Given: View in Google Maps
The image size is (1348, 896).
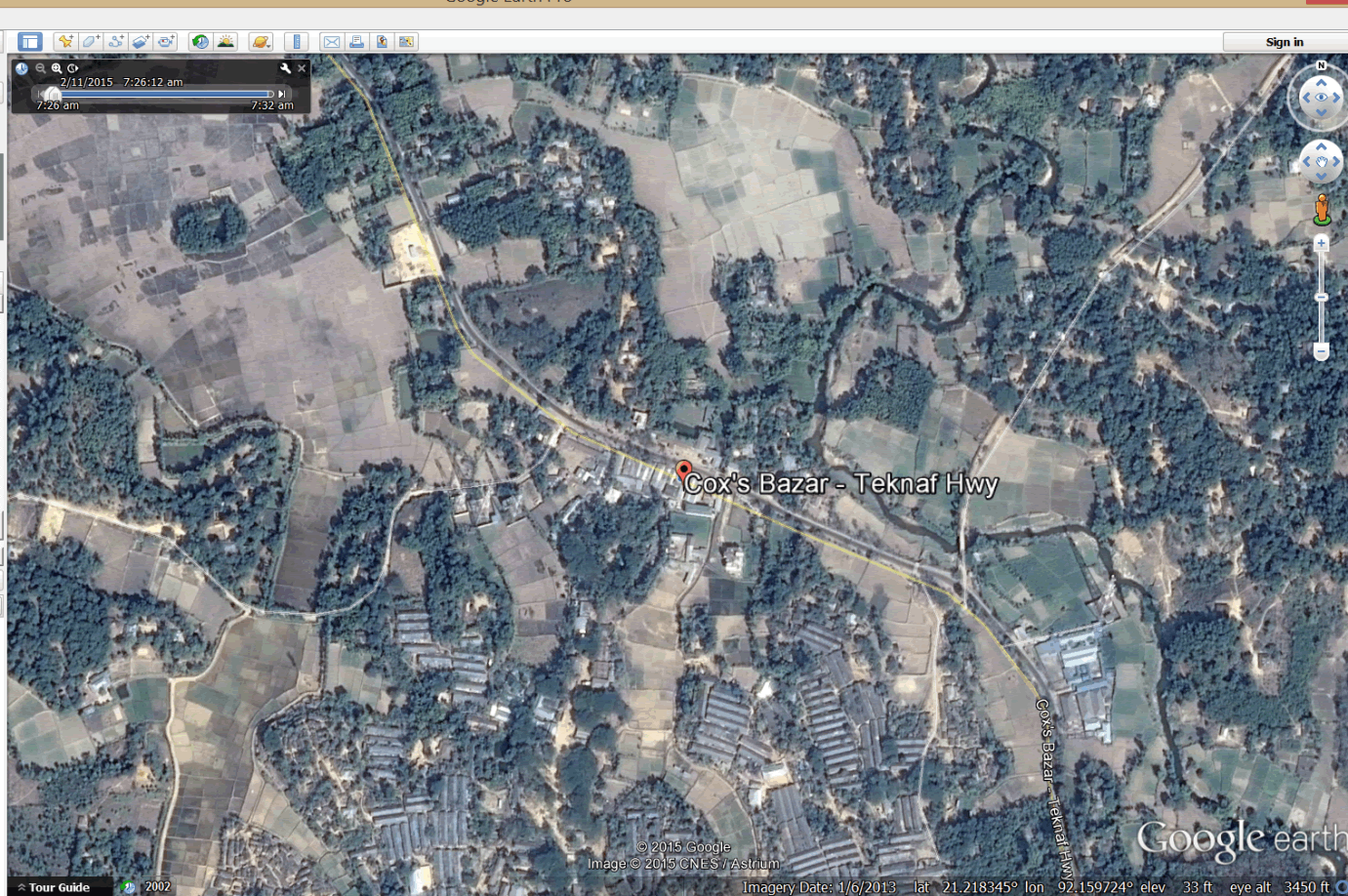Looking at the screenshot, I should tap(407, 41).
